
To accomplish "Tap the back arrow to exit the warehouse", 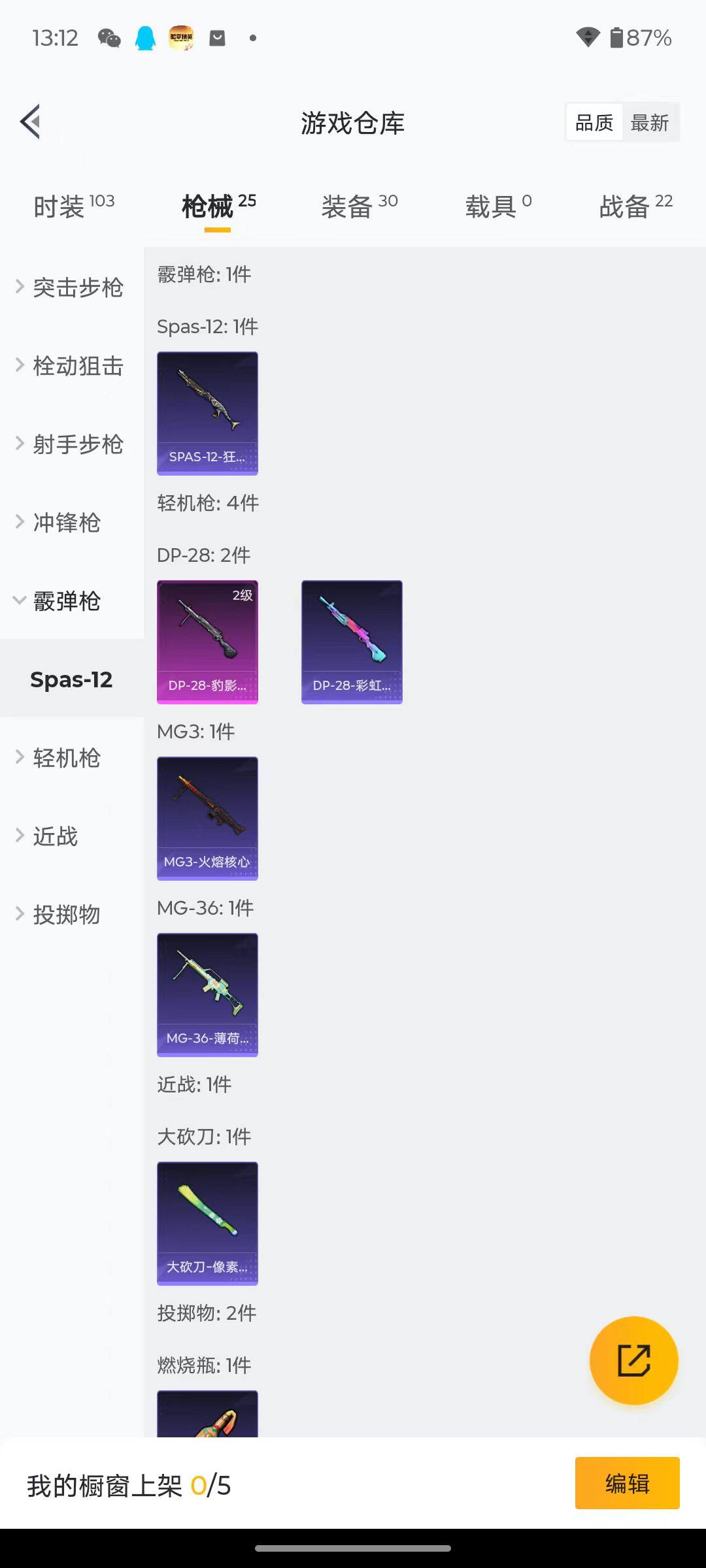I will pyautogui.click(x=29, y=122).
